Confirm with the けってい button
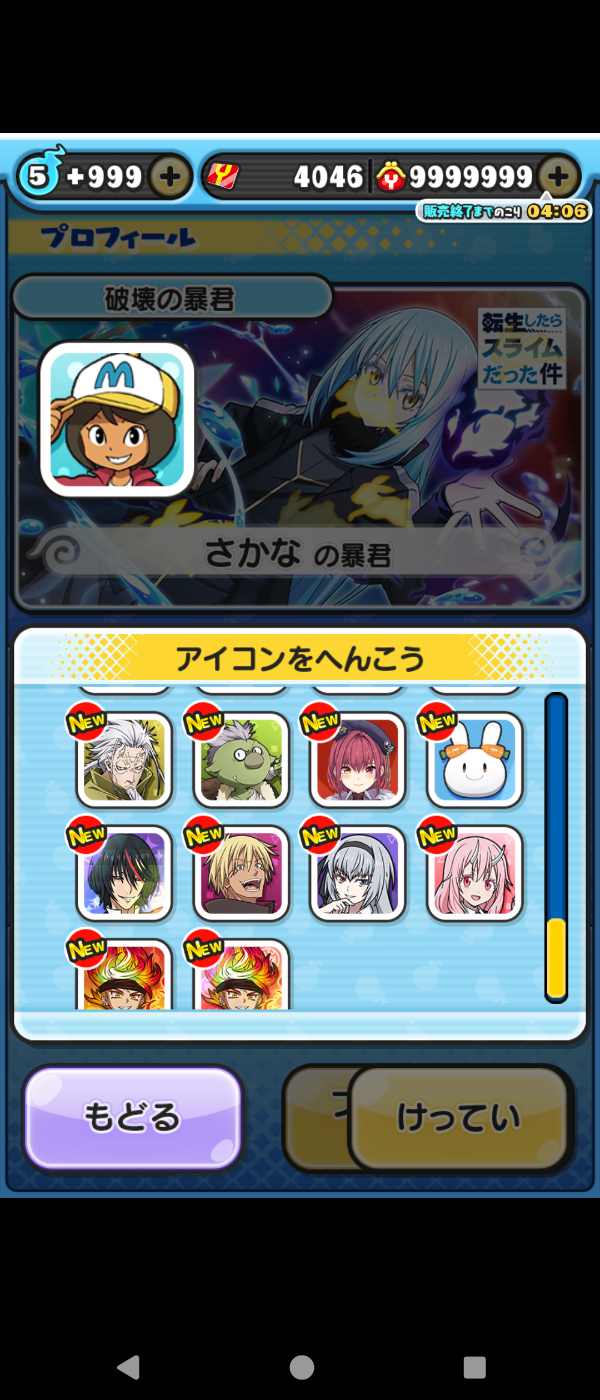This screenshot has height=1400, width=600. [460, 1117]
